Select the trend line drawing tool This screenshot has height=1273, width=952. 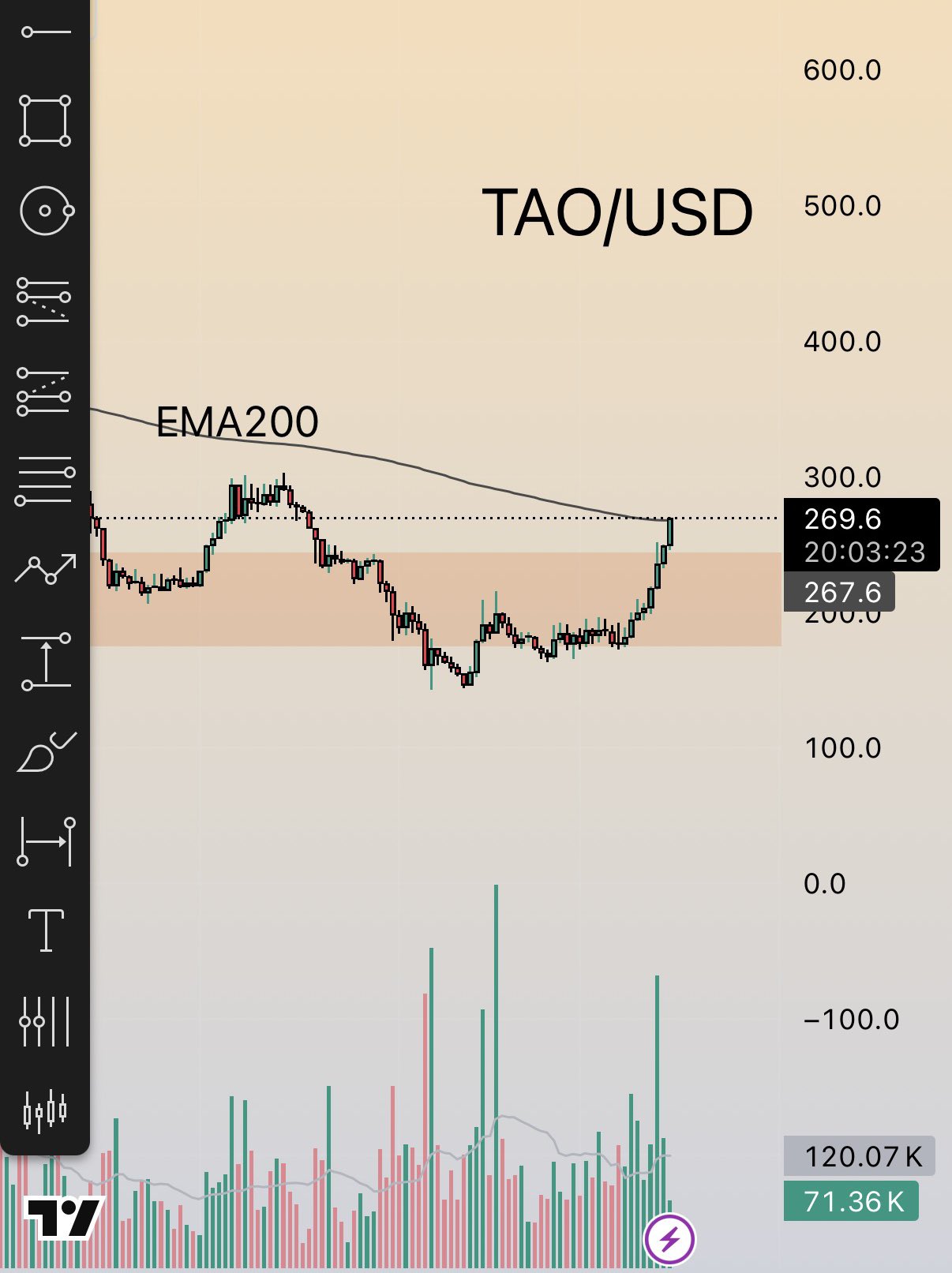pos(46,32)
